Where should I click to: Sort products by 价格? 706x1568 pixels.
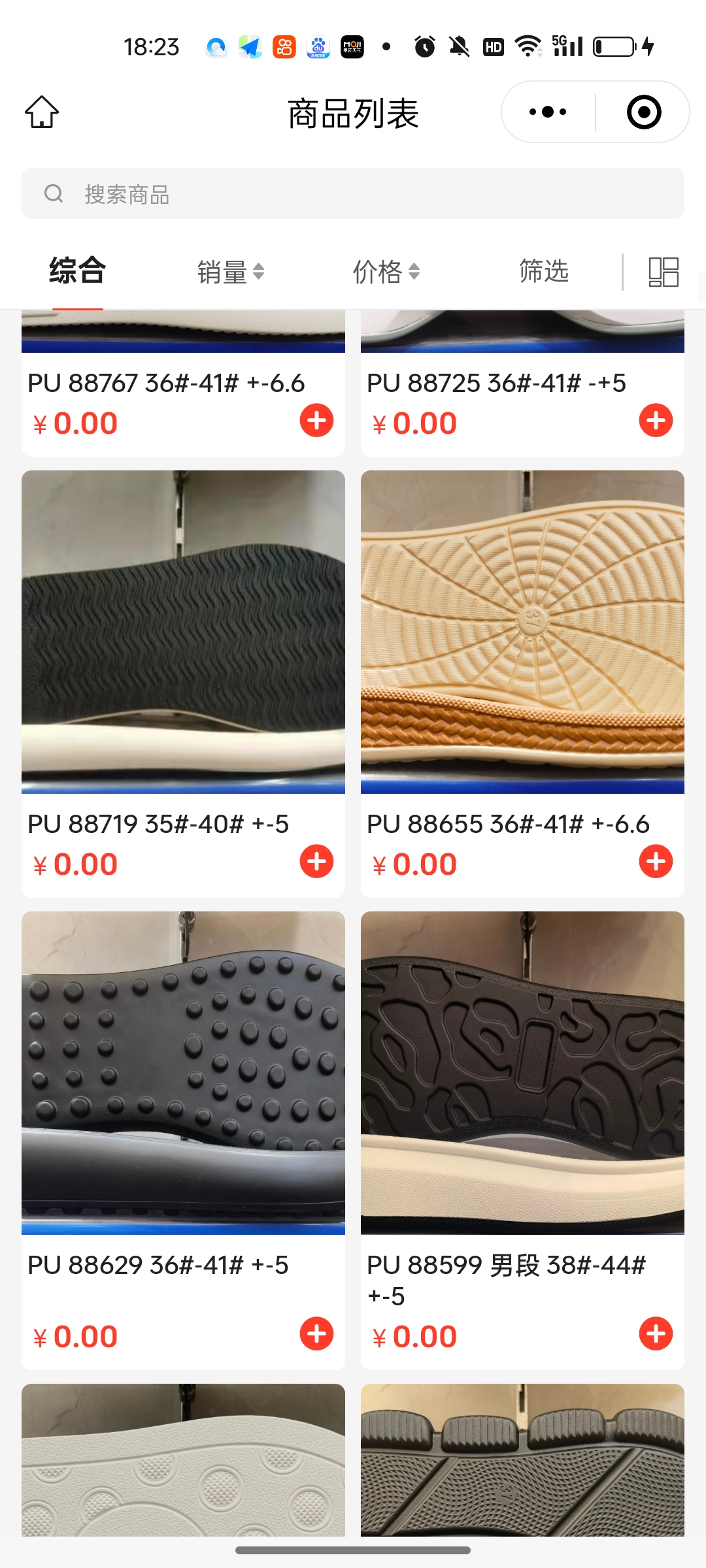(x=386, y=272)
